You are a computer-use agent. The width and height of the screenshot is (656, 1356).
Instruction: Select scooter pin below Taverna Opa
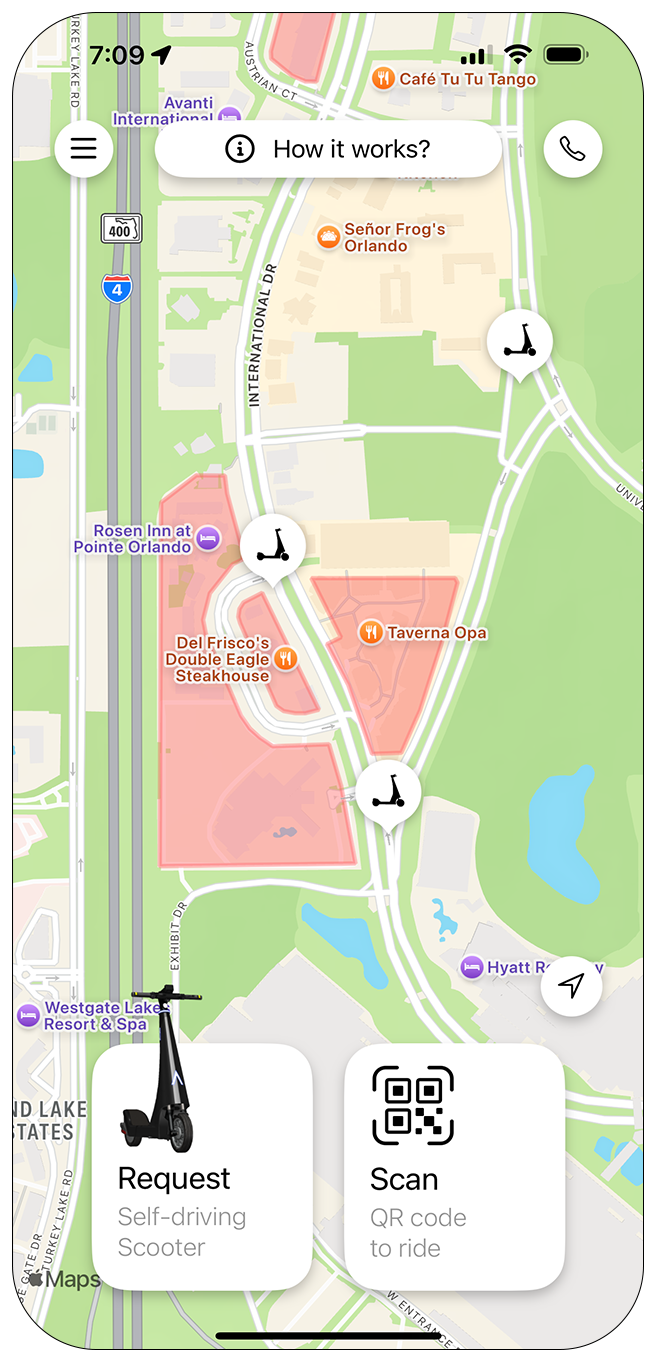click(x=389, y=791)
